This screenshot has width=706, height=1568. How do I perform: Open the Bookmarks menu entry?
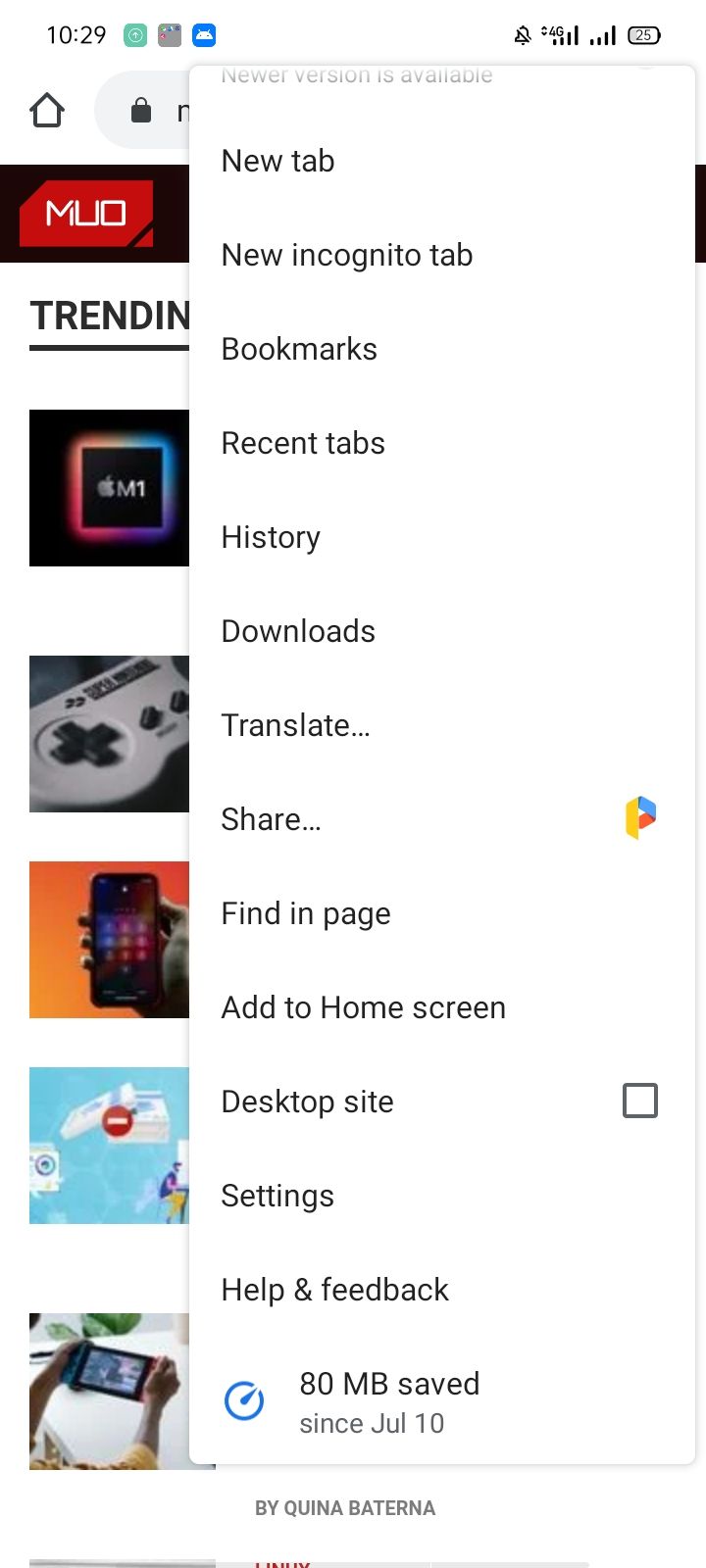click(x=299, y=349)
